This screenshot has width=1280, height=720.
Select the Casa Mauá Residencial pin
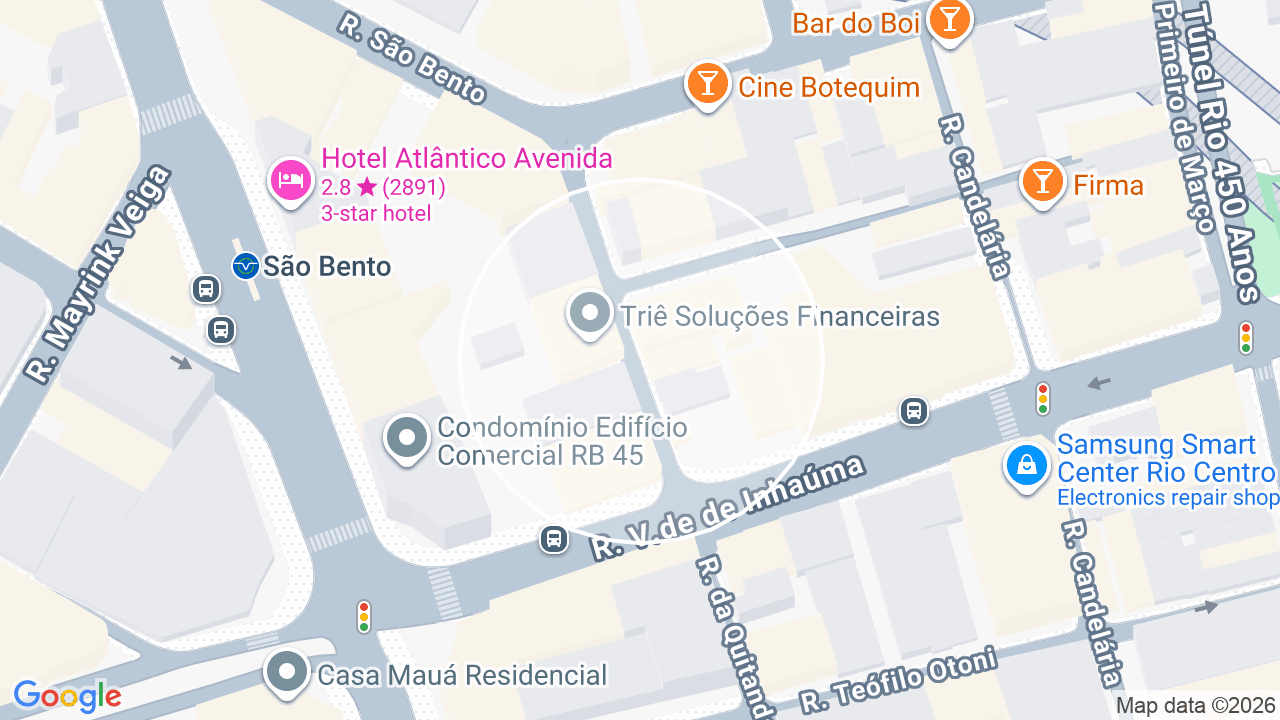[288, 673]
